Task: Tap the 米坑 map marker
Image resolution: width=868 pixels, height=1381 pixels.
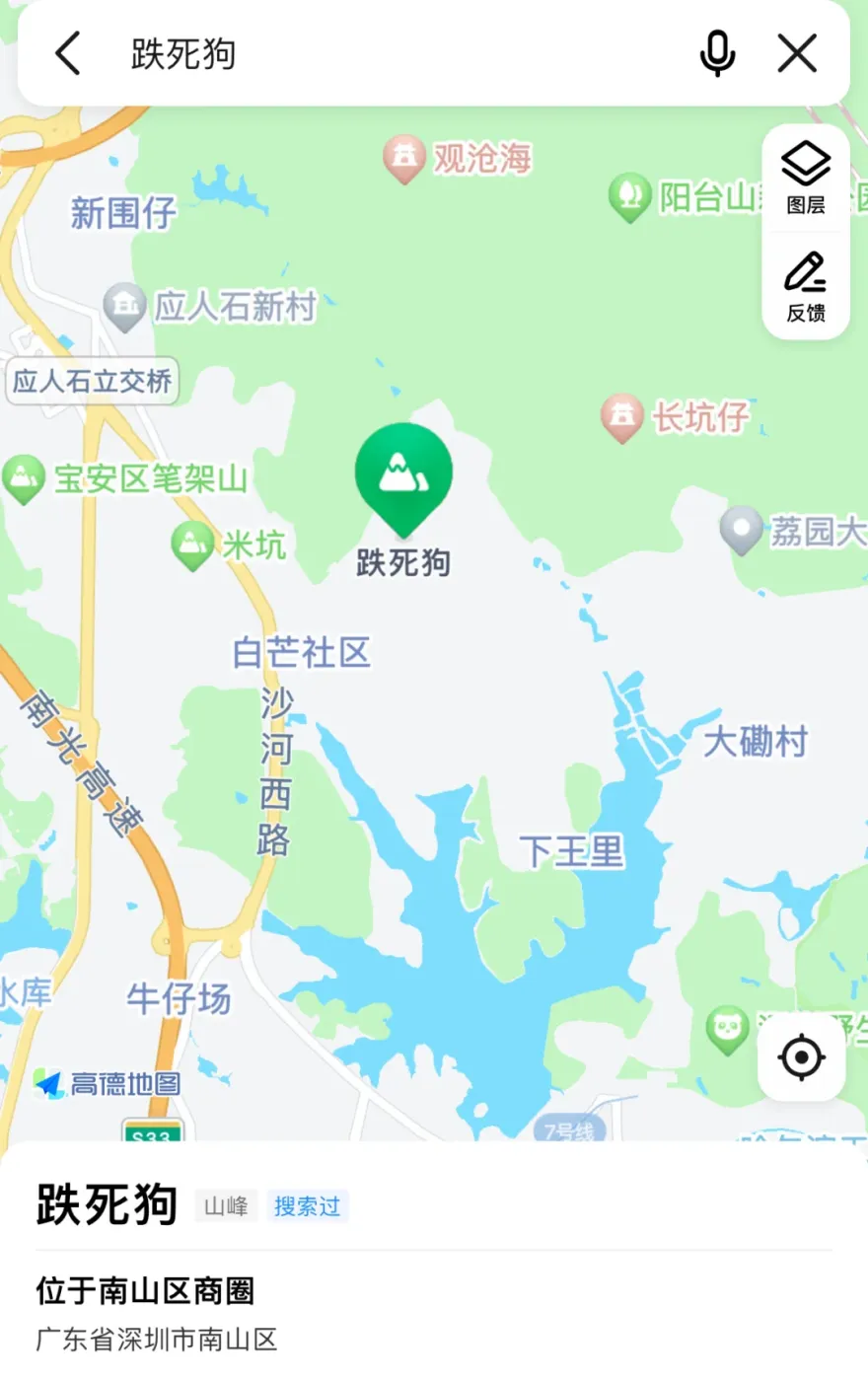Action: tap(193, 544)
